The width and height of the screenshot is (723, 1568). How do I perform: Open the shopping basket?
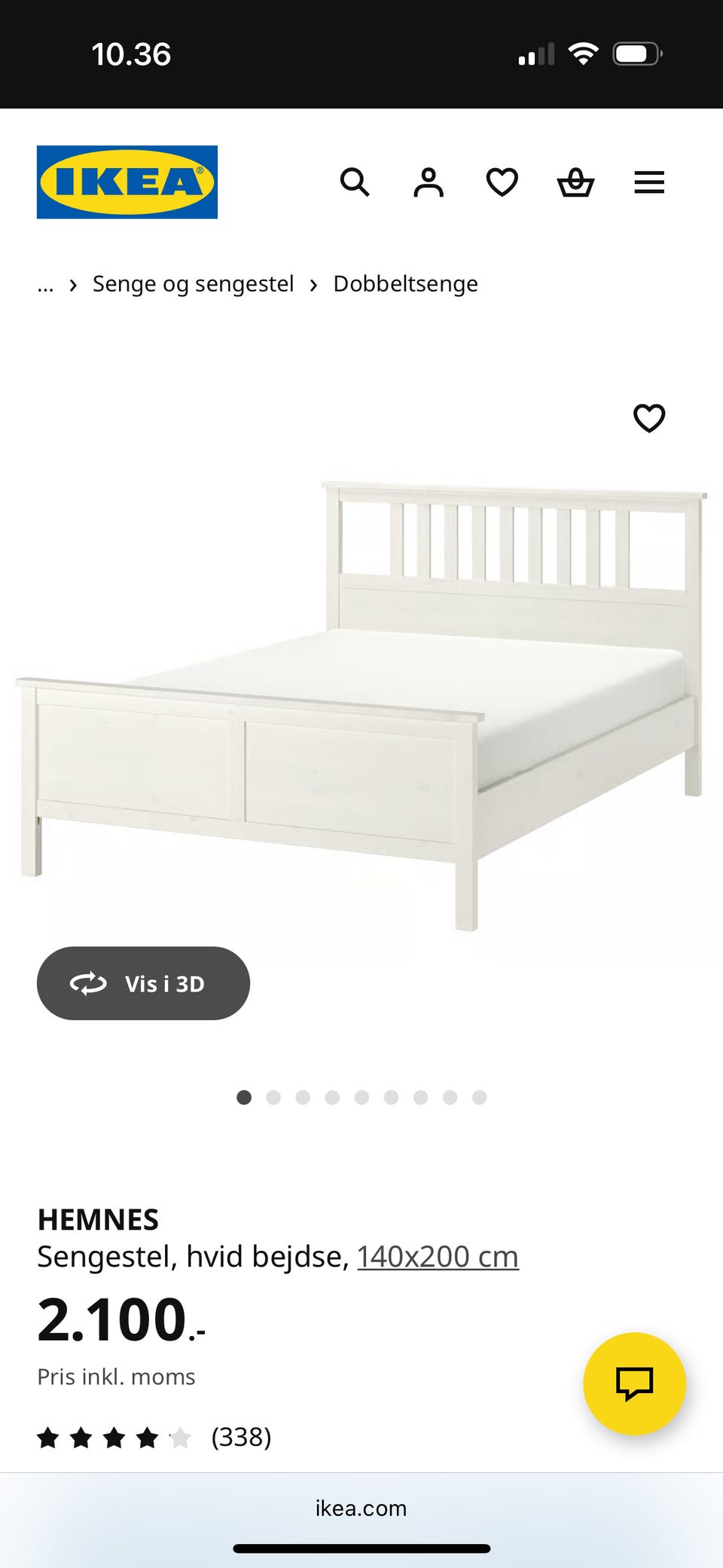point(575,182)
